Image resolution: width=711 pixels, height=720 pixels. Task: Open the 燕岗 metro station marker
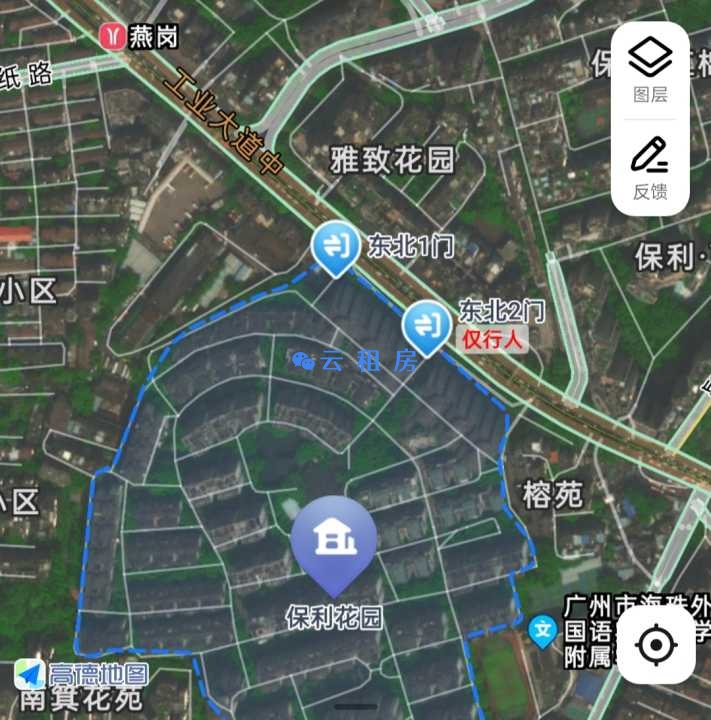[x=113, y=36]
